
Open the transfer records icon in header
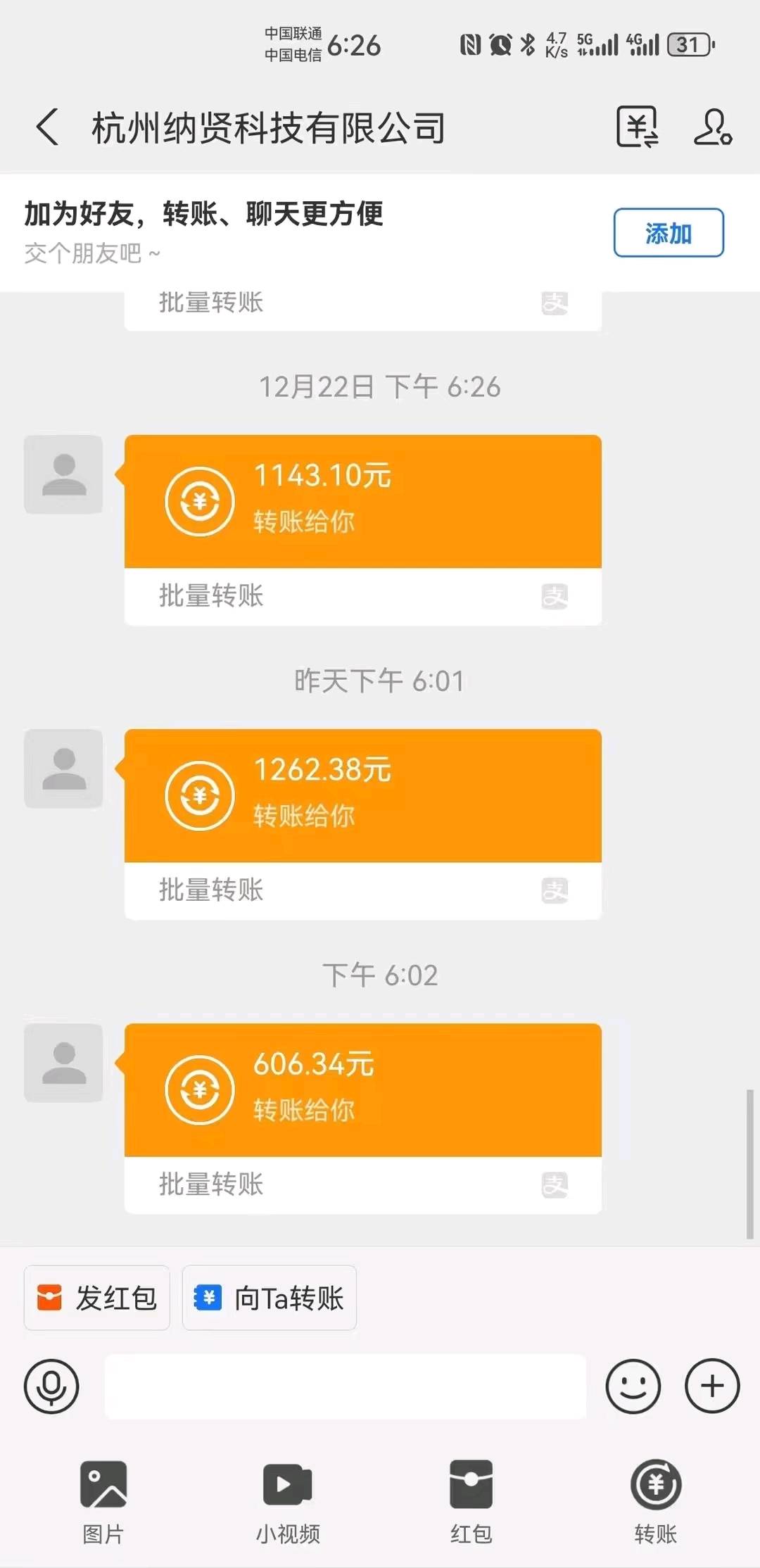pyautogui.click(x=637, y=127)
